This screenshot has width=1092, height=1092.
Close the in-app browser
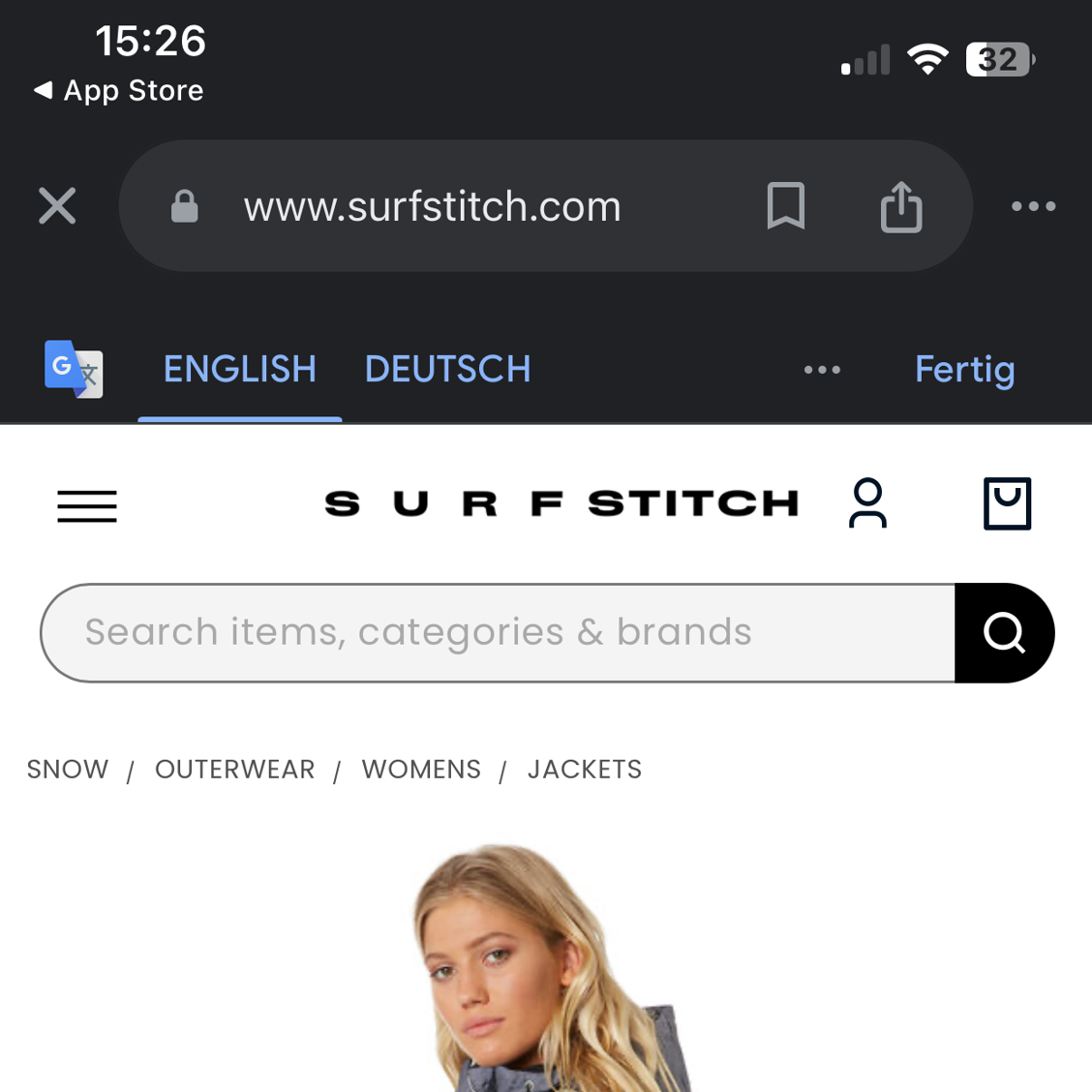57,206
